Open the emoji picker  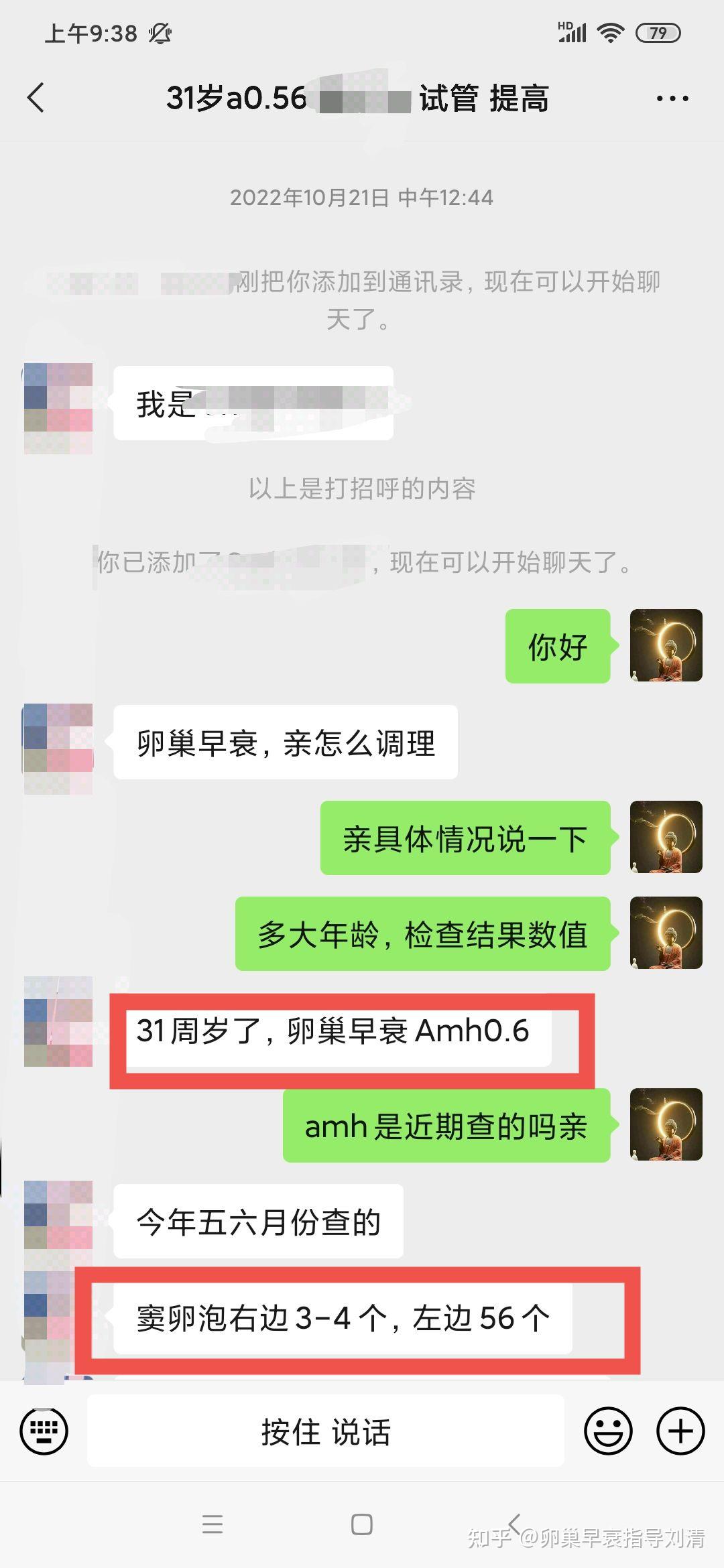[609, 1431]
